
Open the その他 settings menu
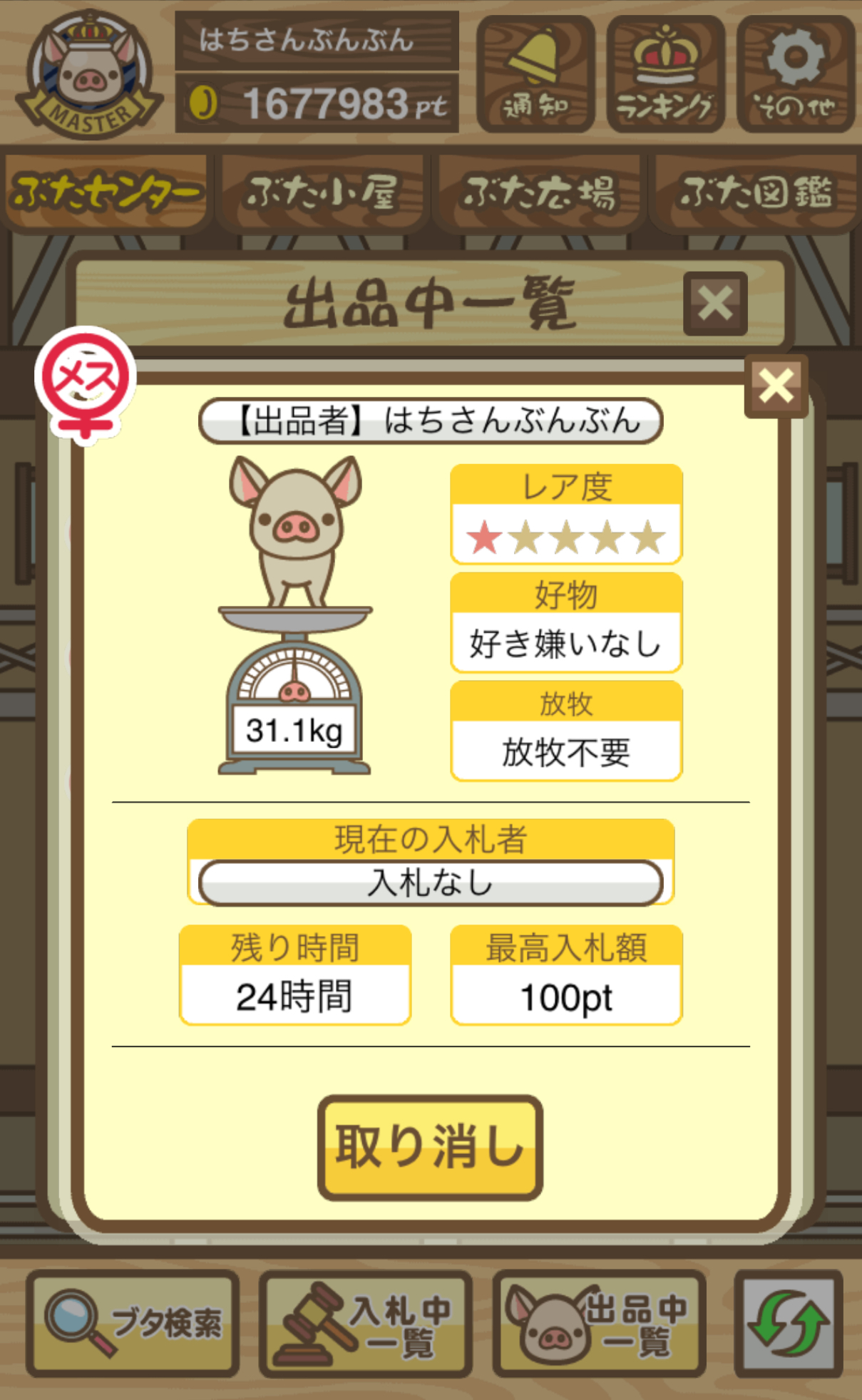click(795, 74)
